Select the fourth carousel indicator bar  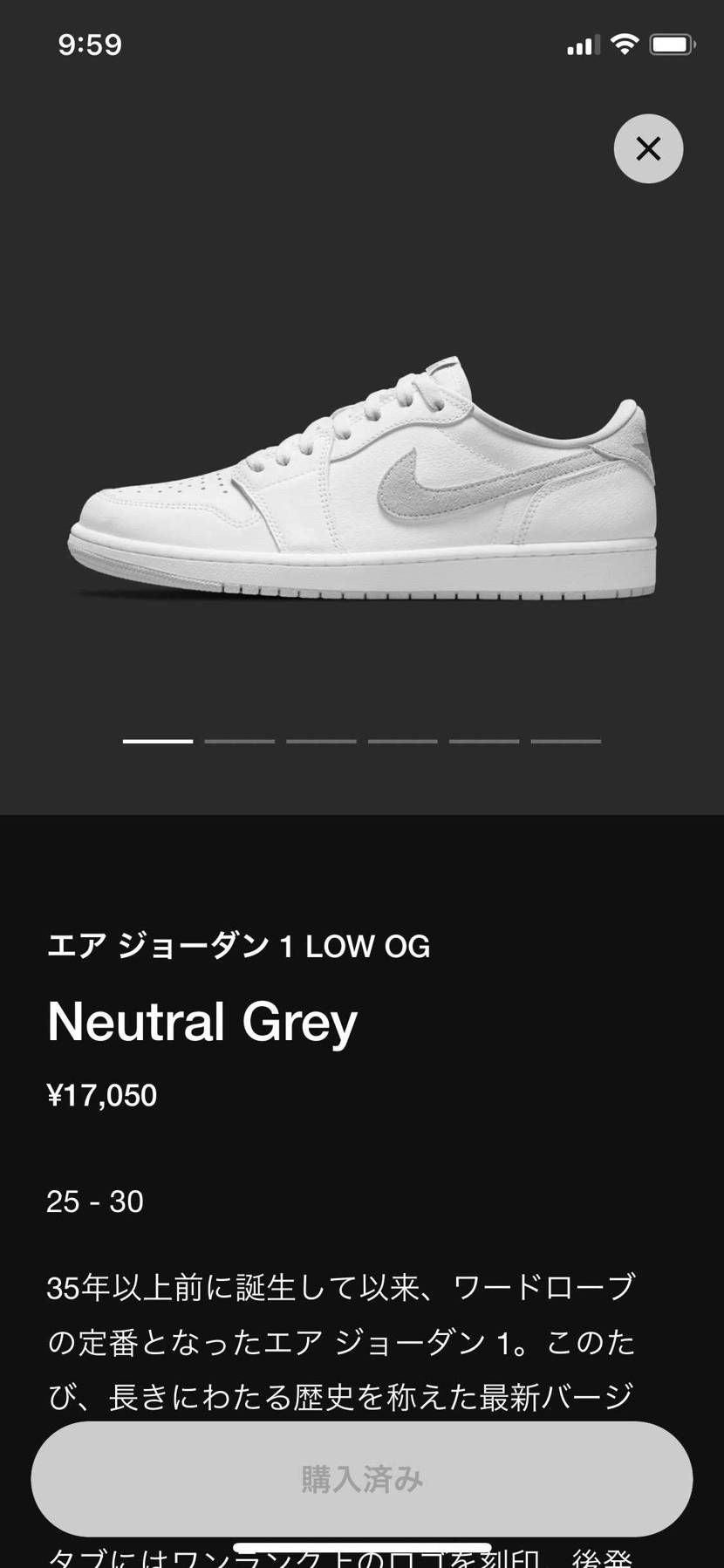pyautogui.click(x=403, y=741)
